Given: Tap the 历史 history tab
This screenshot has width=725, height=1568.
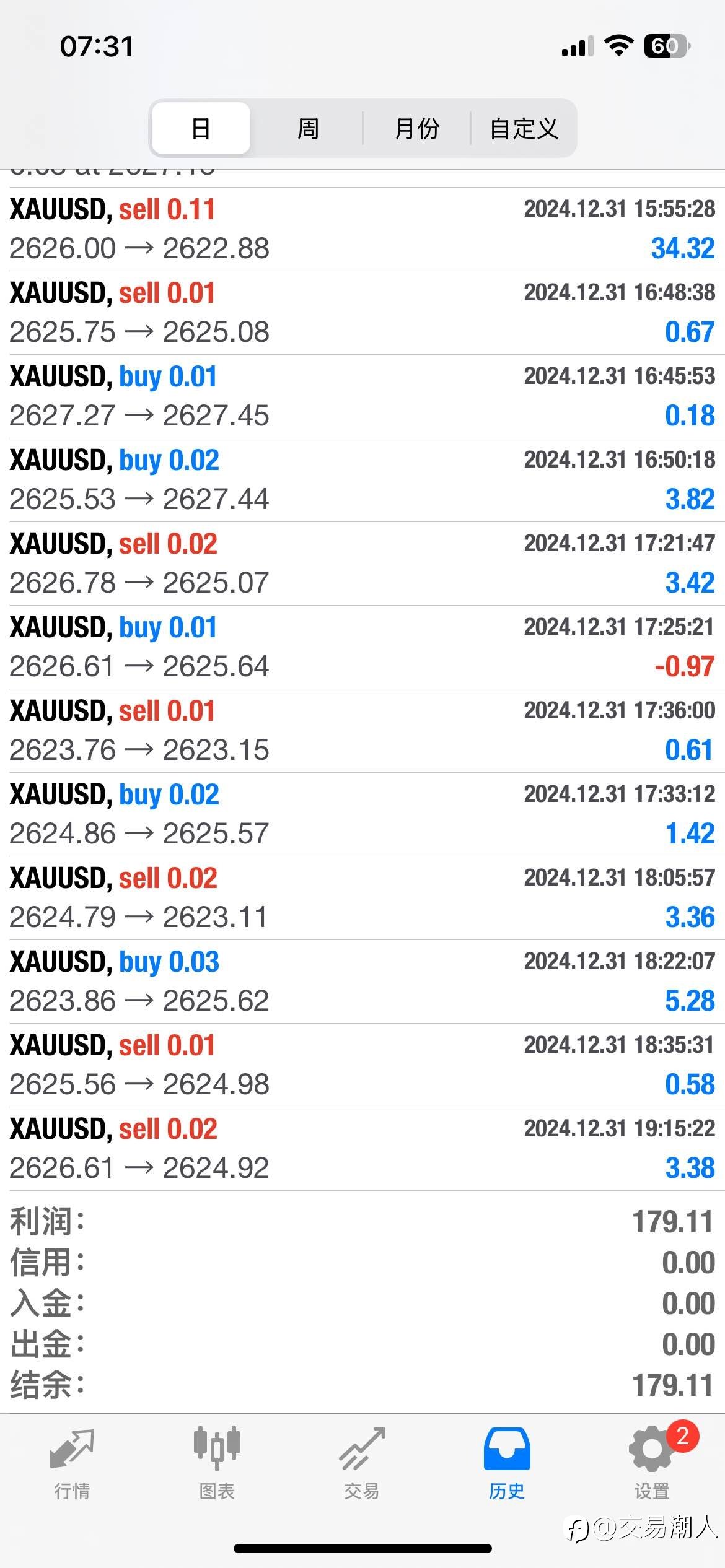Looking at the screenshot, I should (507, 1464).
